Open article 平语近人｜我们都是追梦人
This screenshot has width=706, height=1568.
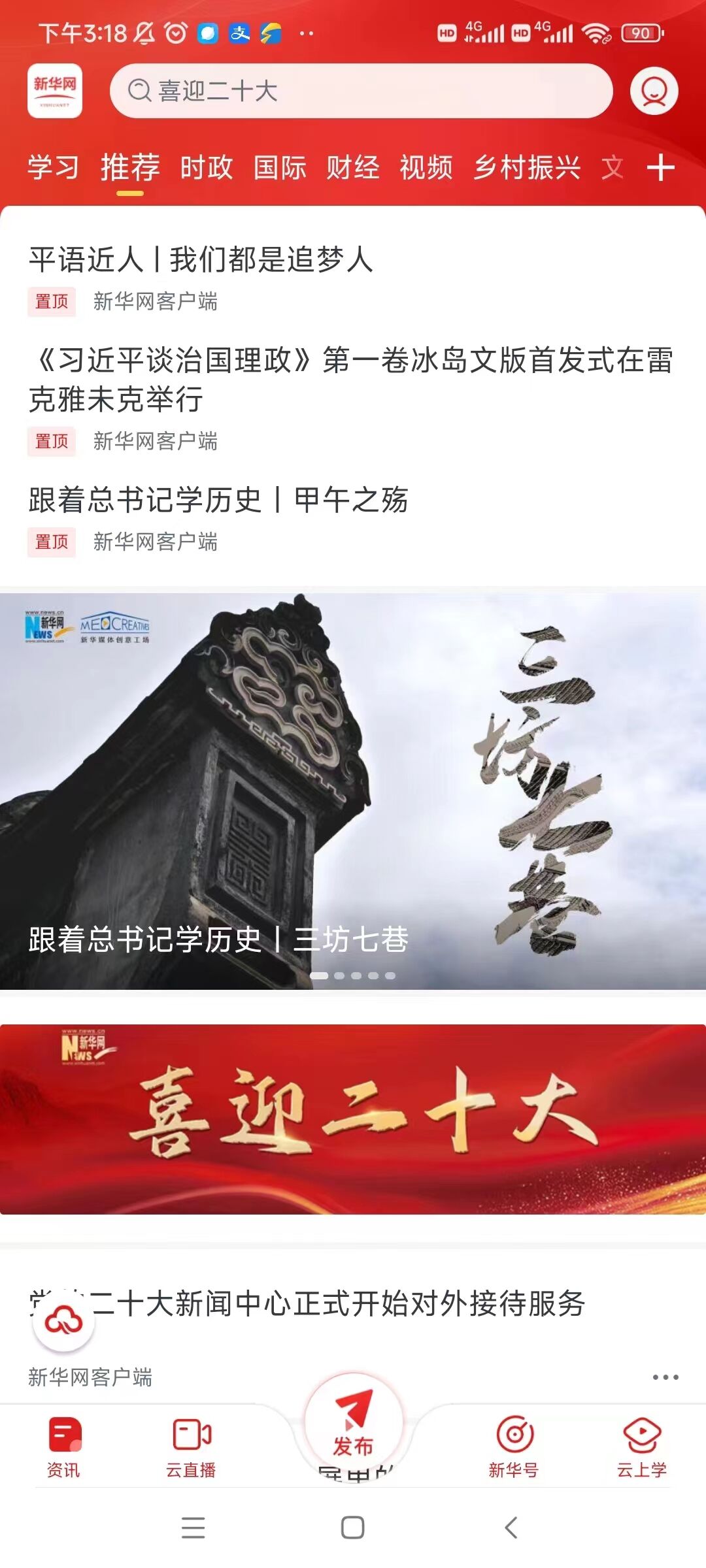[x=201, y=260]
